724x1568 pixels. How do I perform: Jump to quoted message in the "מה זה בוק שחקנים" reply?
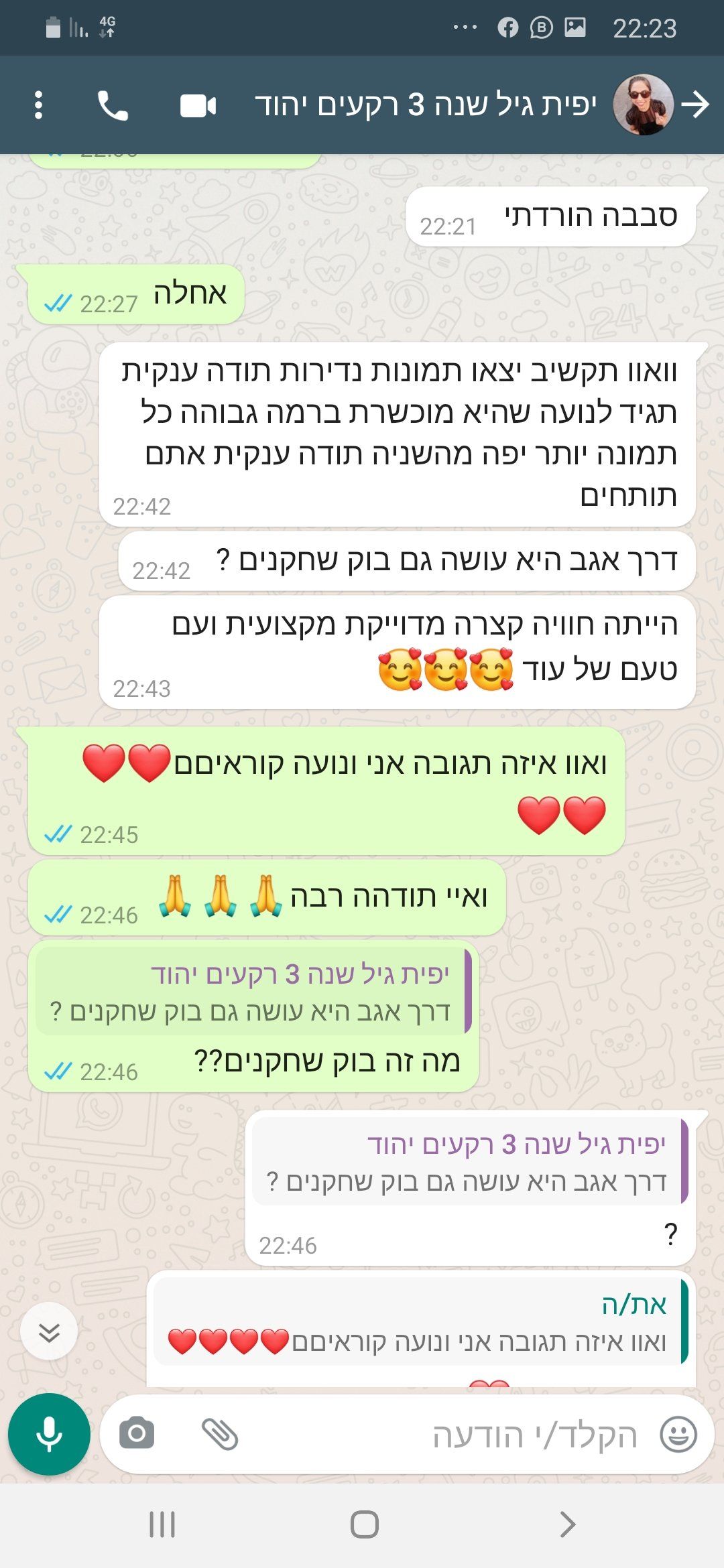253,992
